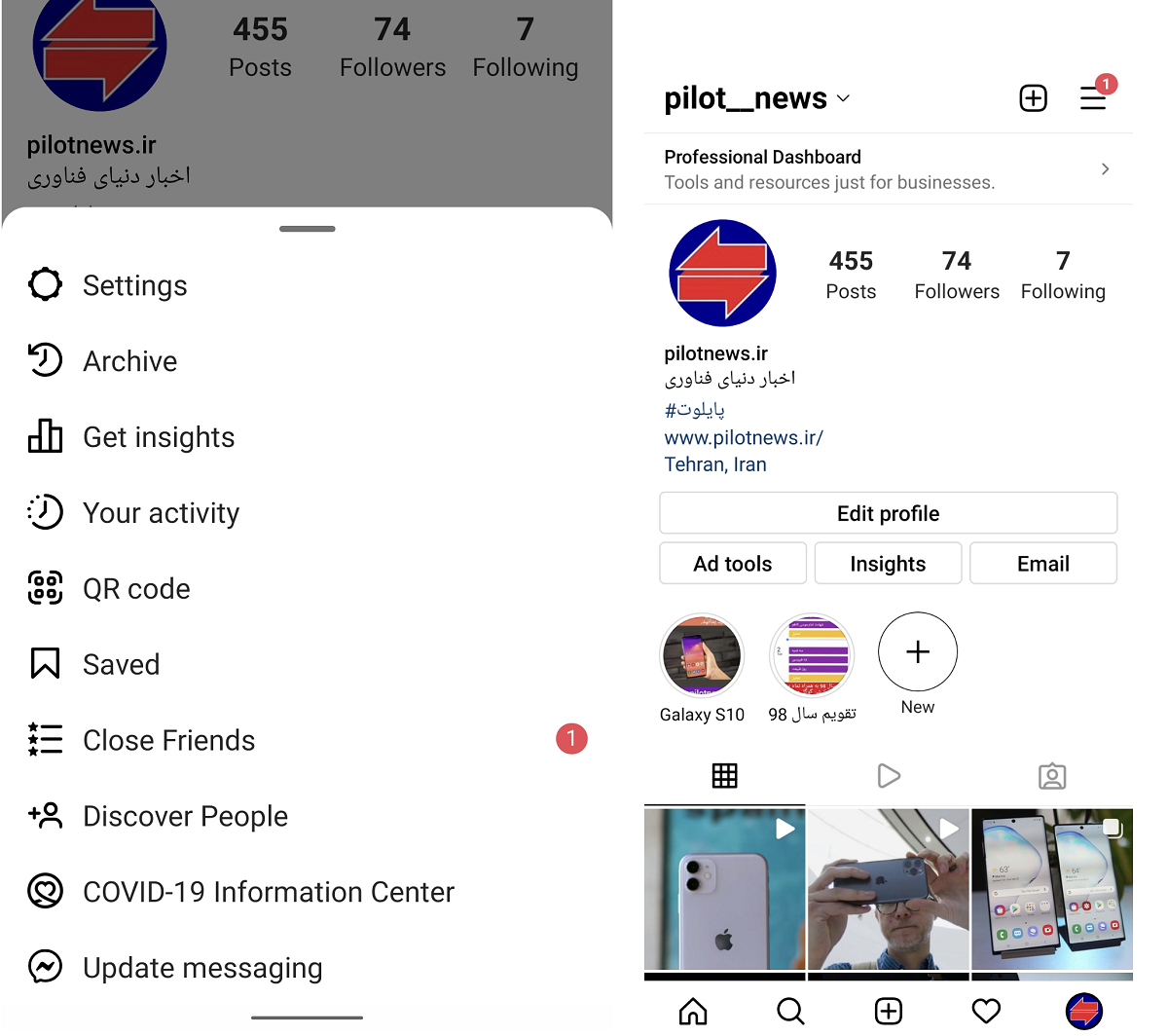Screen dimensions: 1168x1036
Task: Open the hamburger menu icon
Action: click(1093, 98)
